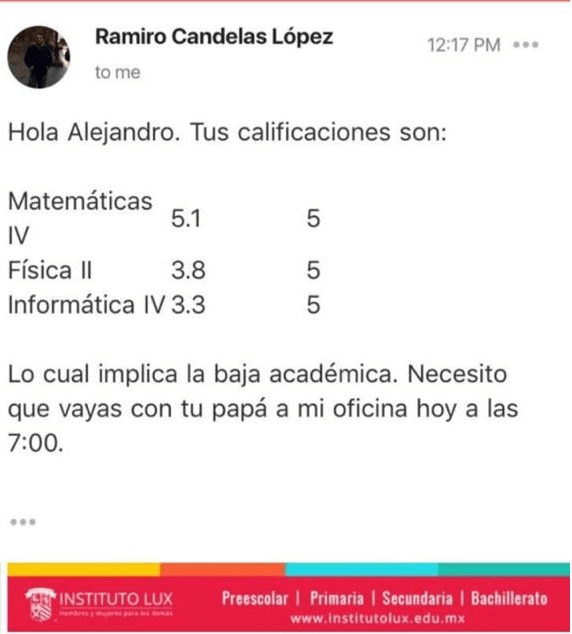Open Ramiro Candelas López's profile photo

38,57
